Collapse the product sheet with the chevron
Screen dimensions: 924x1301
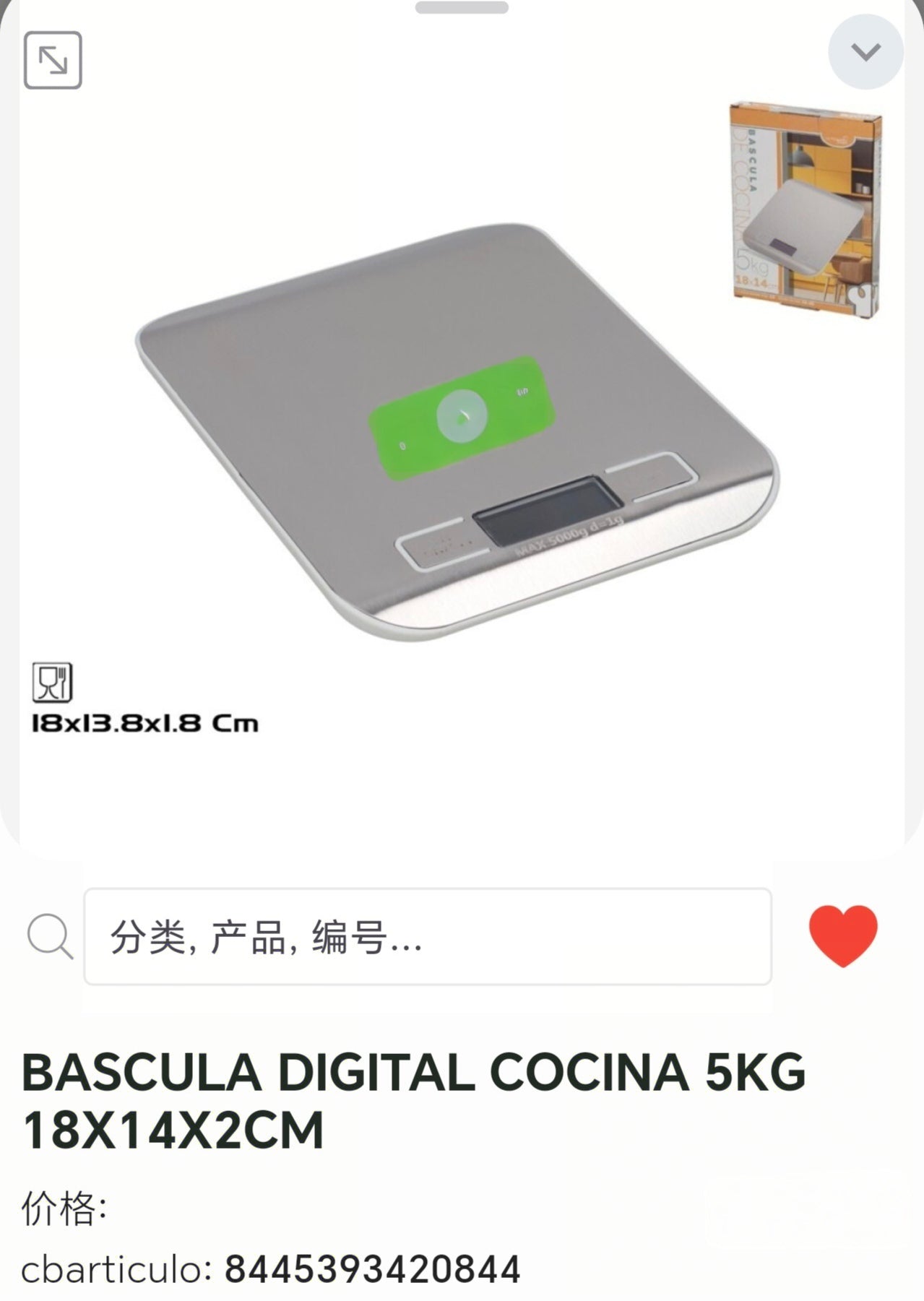point(865,52)
